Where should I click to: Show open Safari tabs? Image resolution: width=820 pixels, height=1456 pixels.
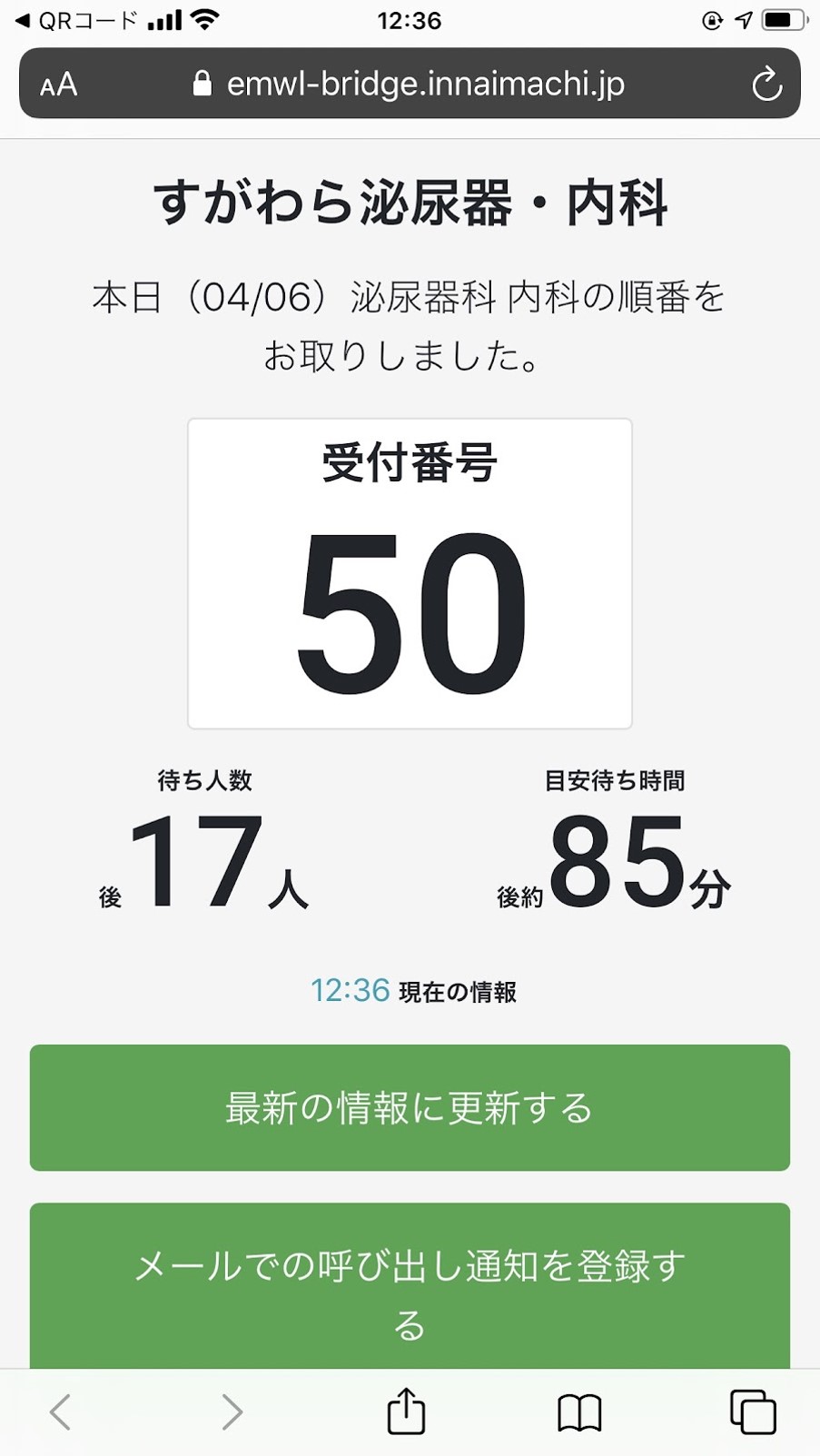(753, 1412)
